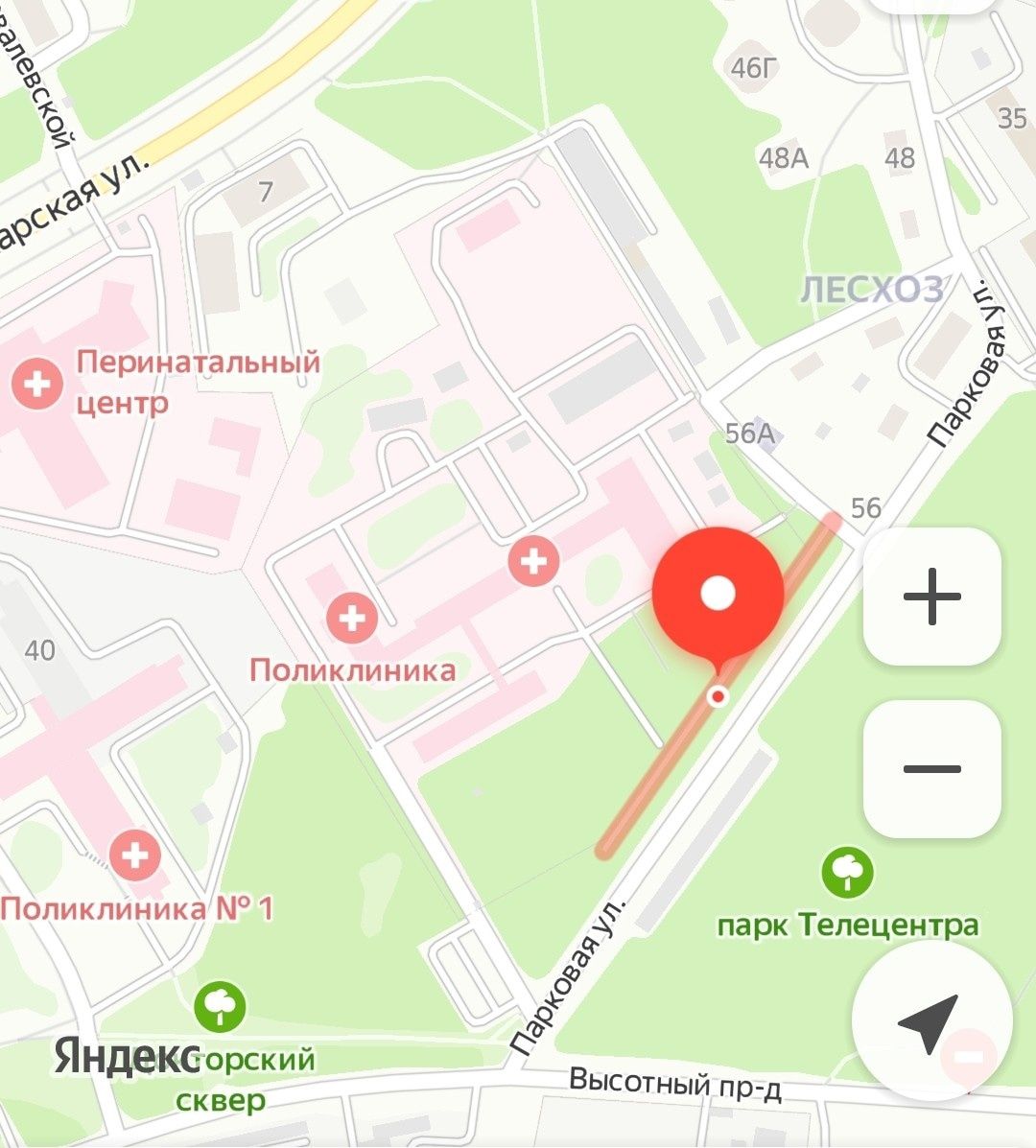Select парк Телецентра marker
1036x1148 pixels.
(x=847, y=872)
